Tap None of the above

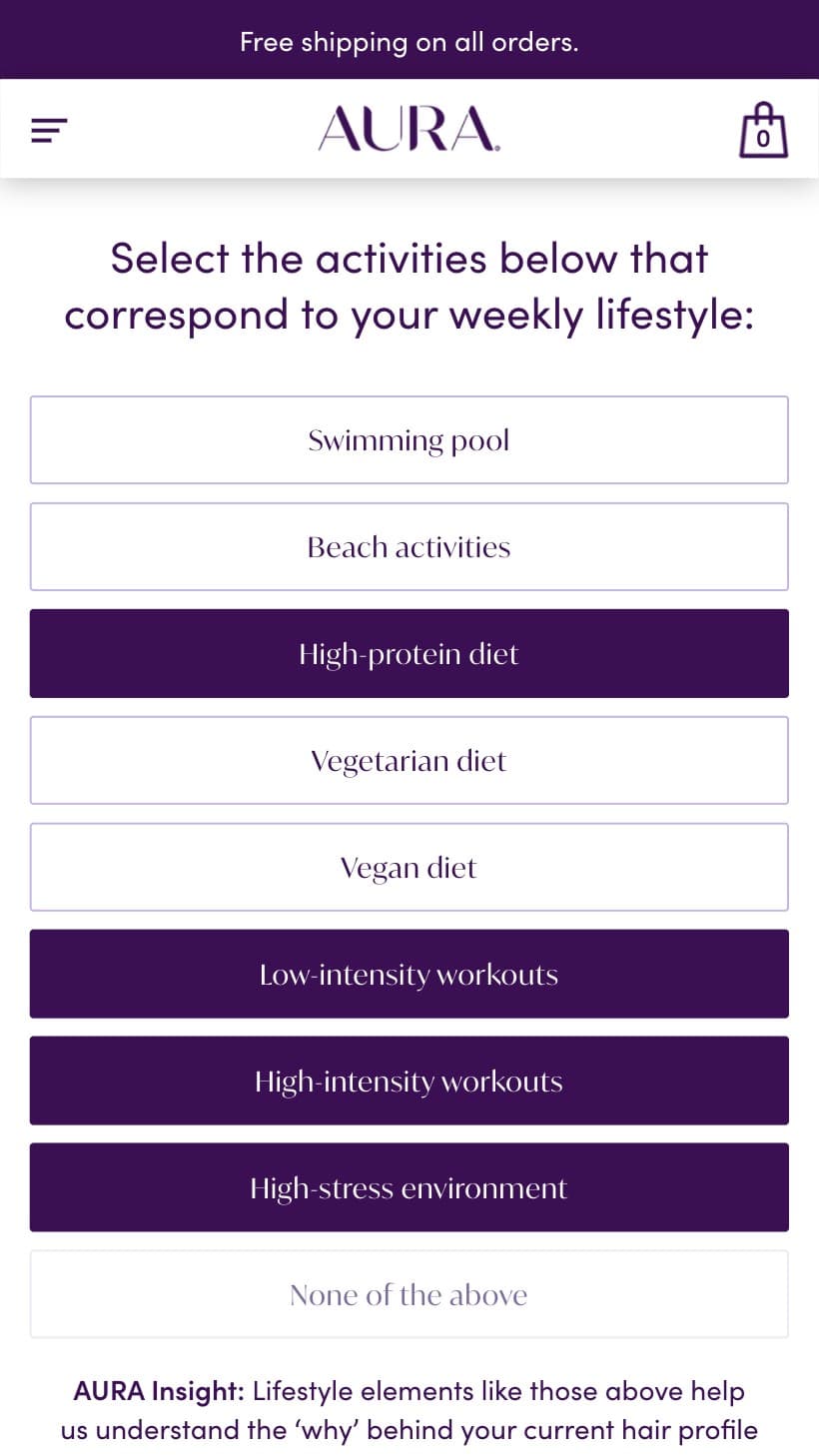coord(409,1295)
